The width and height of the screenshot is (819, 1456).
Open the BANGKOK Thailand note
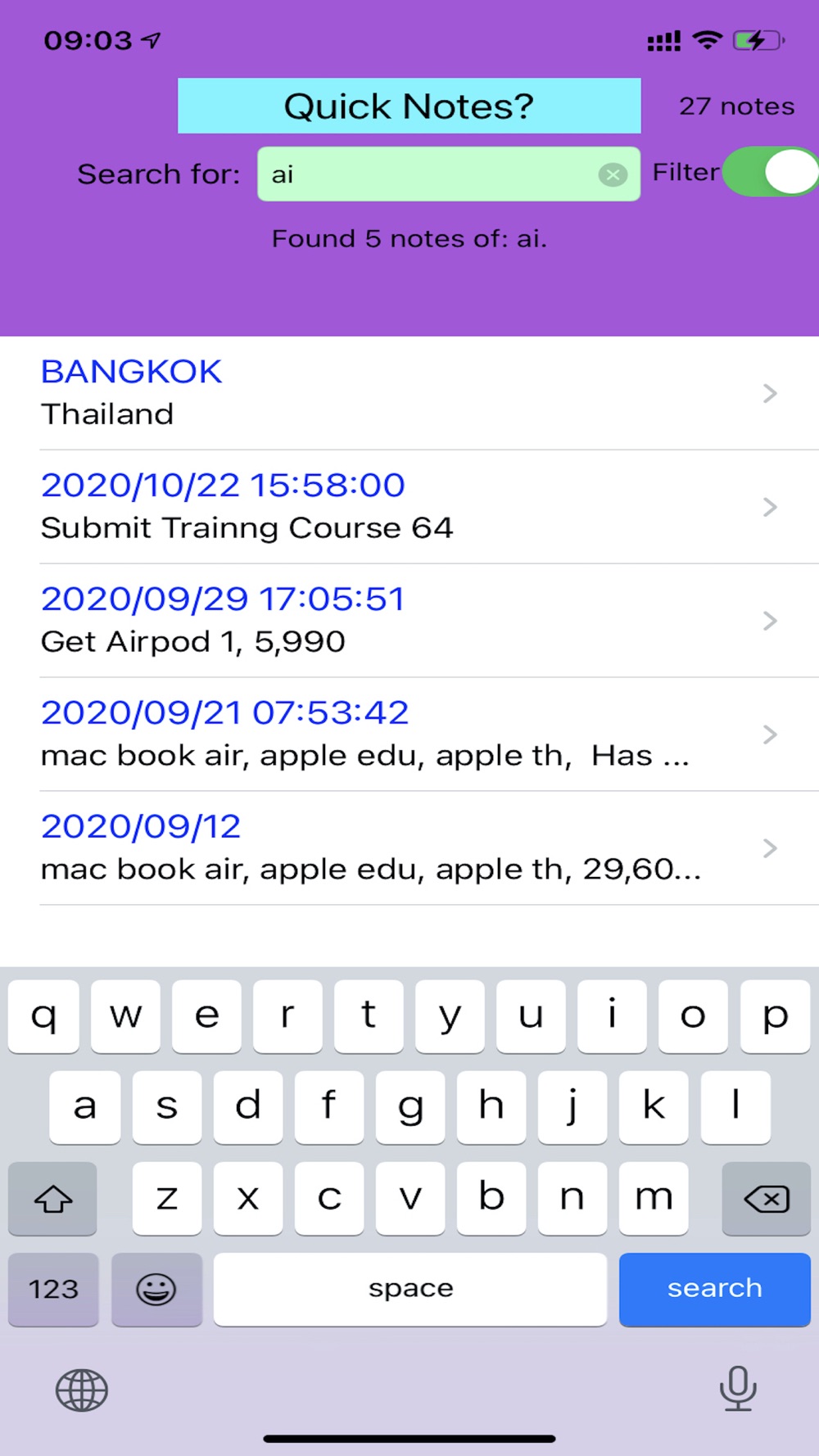409,393
